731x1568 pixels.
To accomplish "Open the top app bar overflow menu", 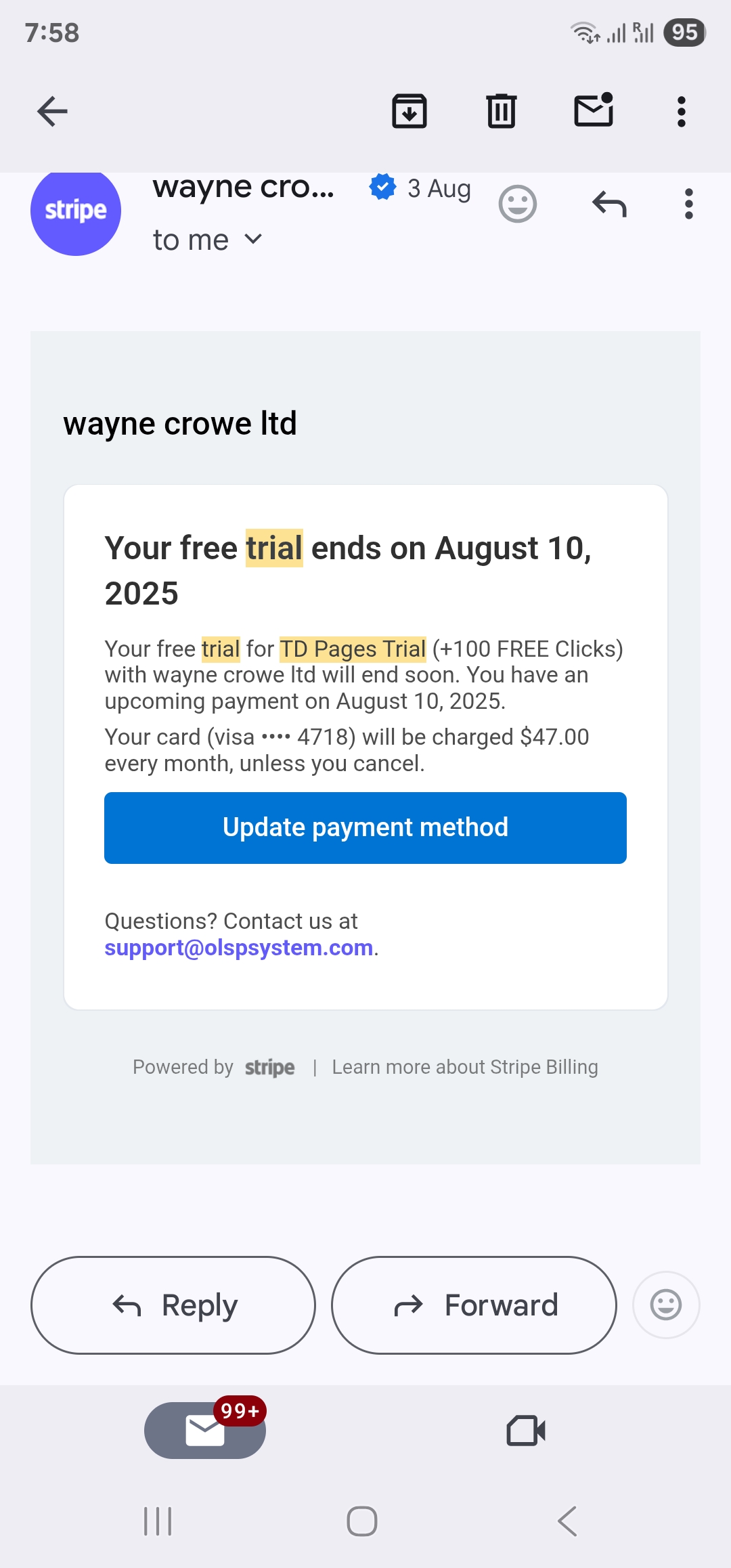I will [682, 112].
